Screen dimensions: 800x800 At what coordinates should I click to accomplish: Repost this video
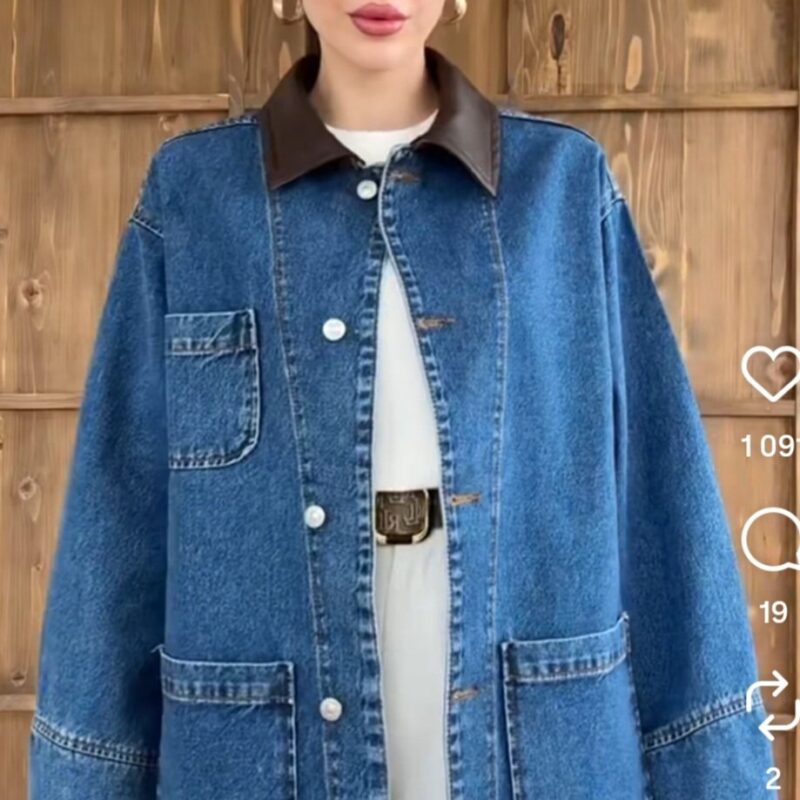pos(774,706)
